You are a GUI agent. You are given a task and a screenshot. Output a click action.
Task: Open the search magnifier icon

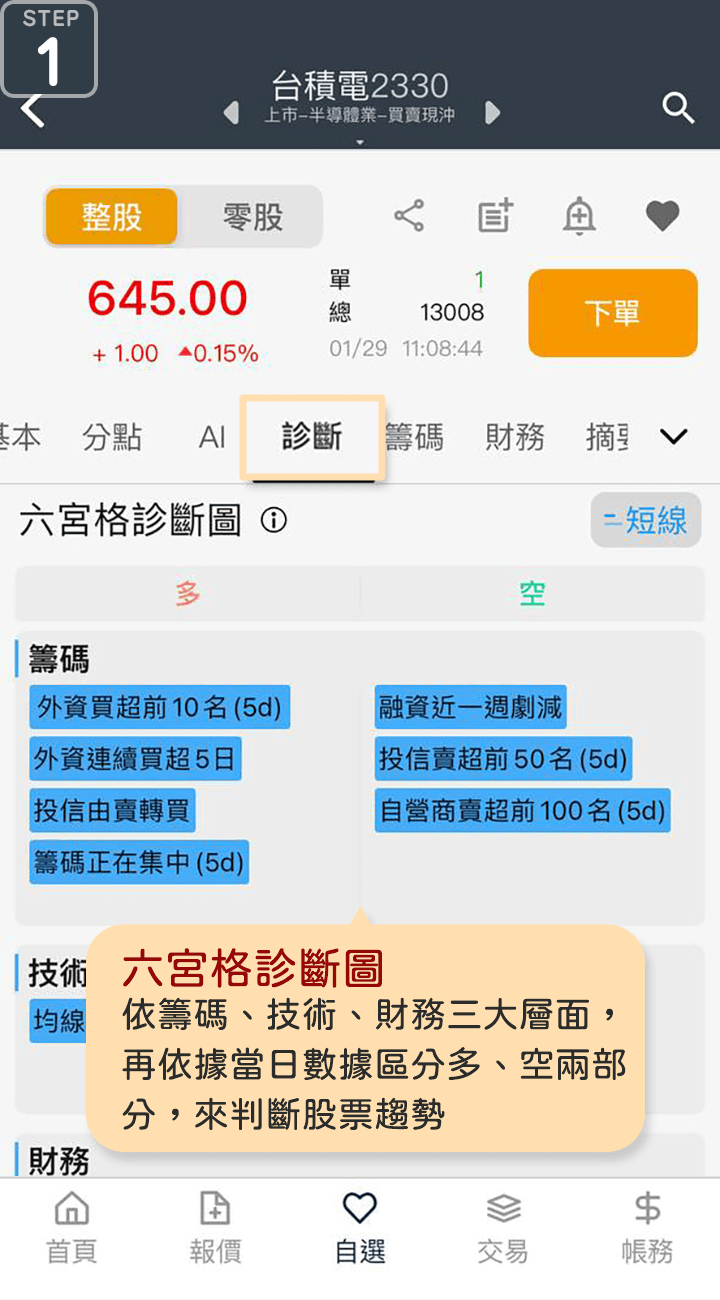[678, 108]
